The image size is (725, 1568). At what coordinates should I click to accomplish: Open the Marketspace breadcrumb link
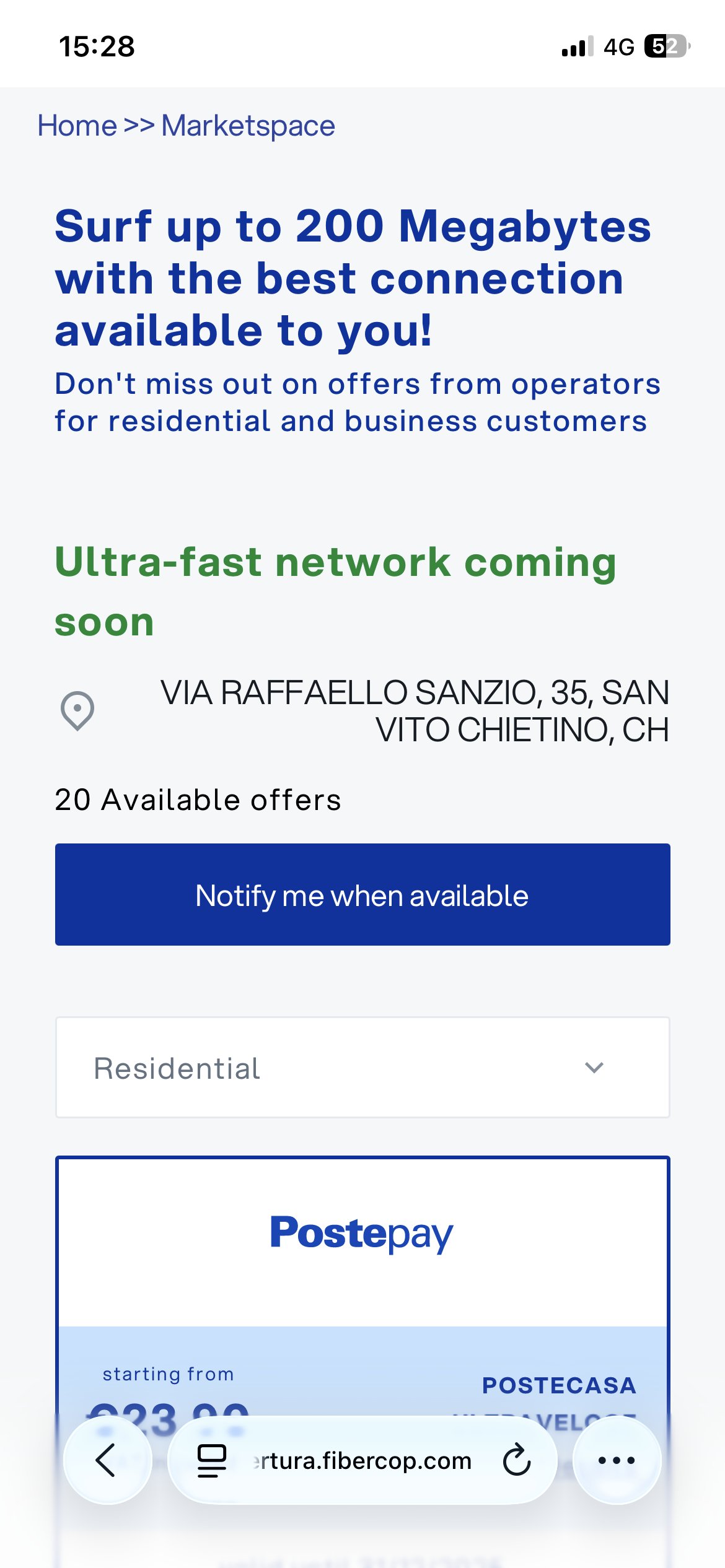coord(248,126)
